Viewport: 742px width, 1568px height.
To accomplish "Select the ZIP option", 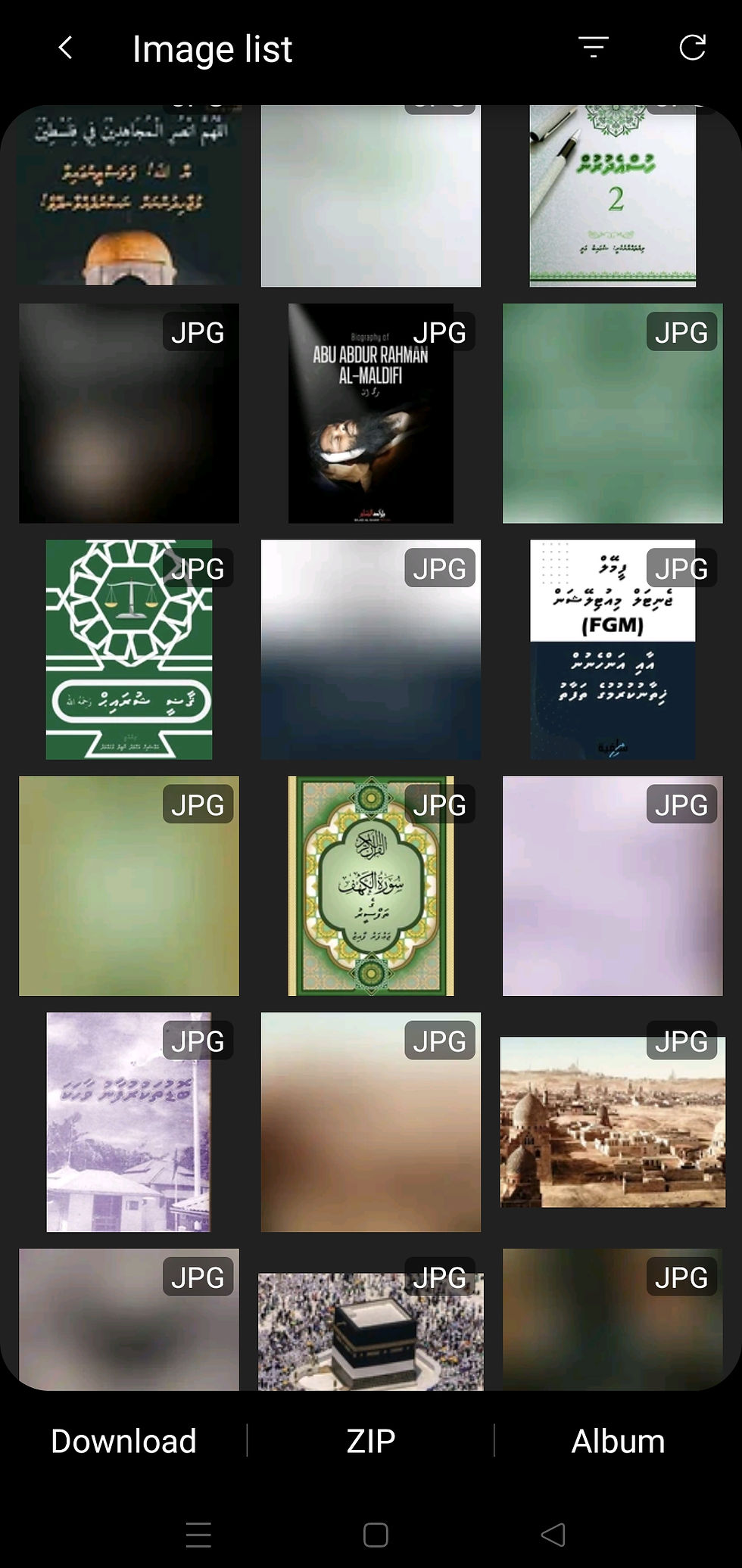I will (x=370, y=1441).
